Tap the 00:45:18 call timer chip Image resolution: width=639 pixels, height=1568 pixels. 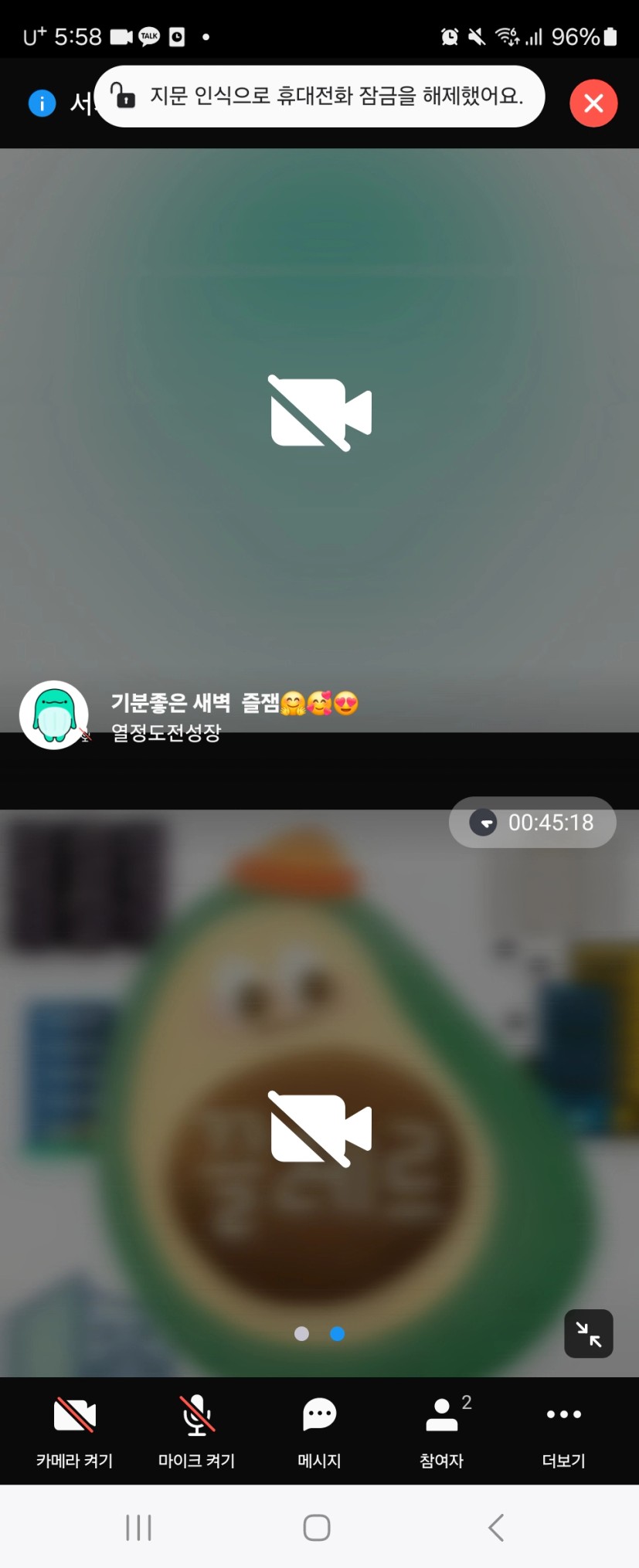[532, 822]
